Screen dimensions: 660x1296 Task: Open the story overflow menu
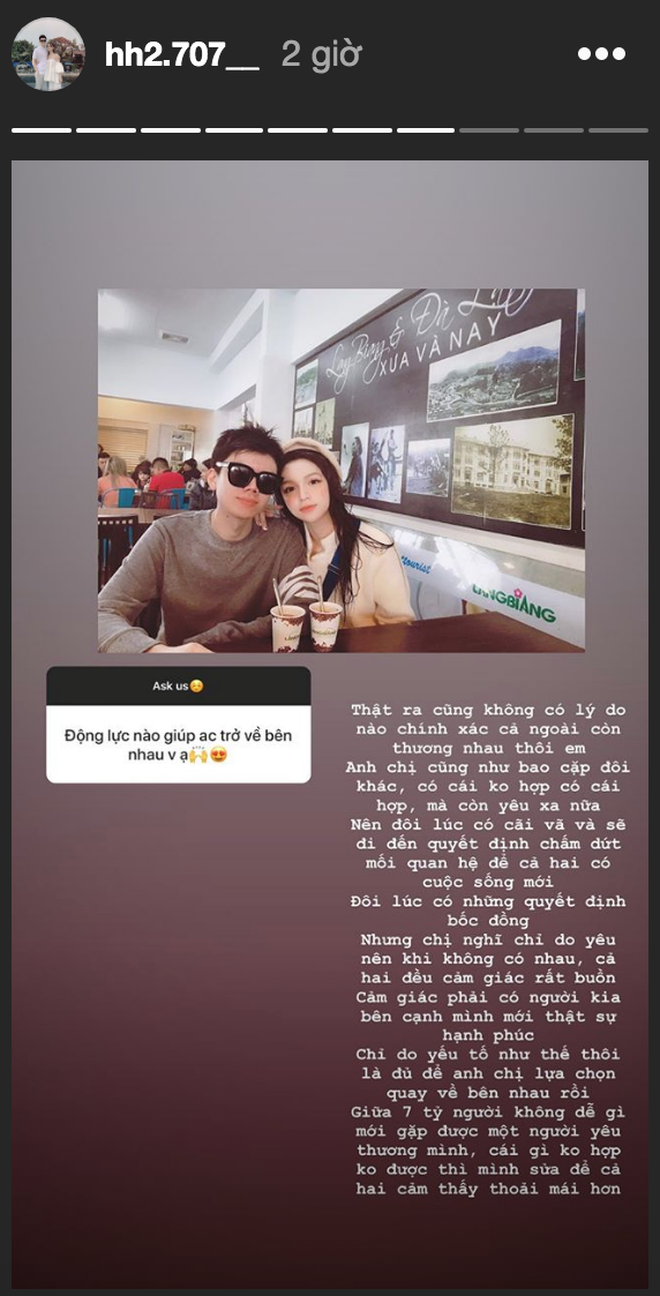[x=601, y=54]
